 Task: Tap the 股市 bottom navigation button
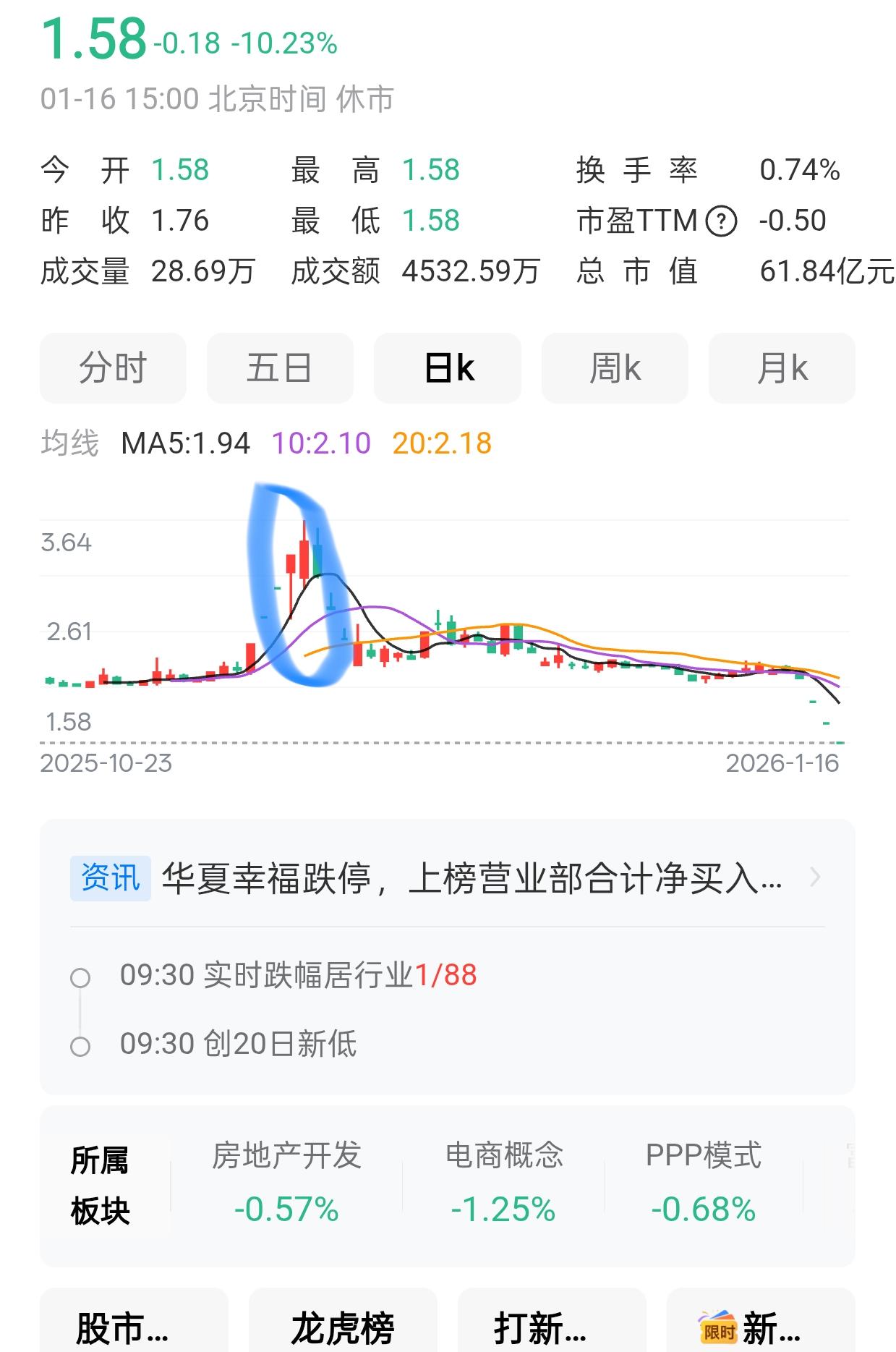pos(121,1332)
